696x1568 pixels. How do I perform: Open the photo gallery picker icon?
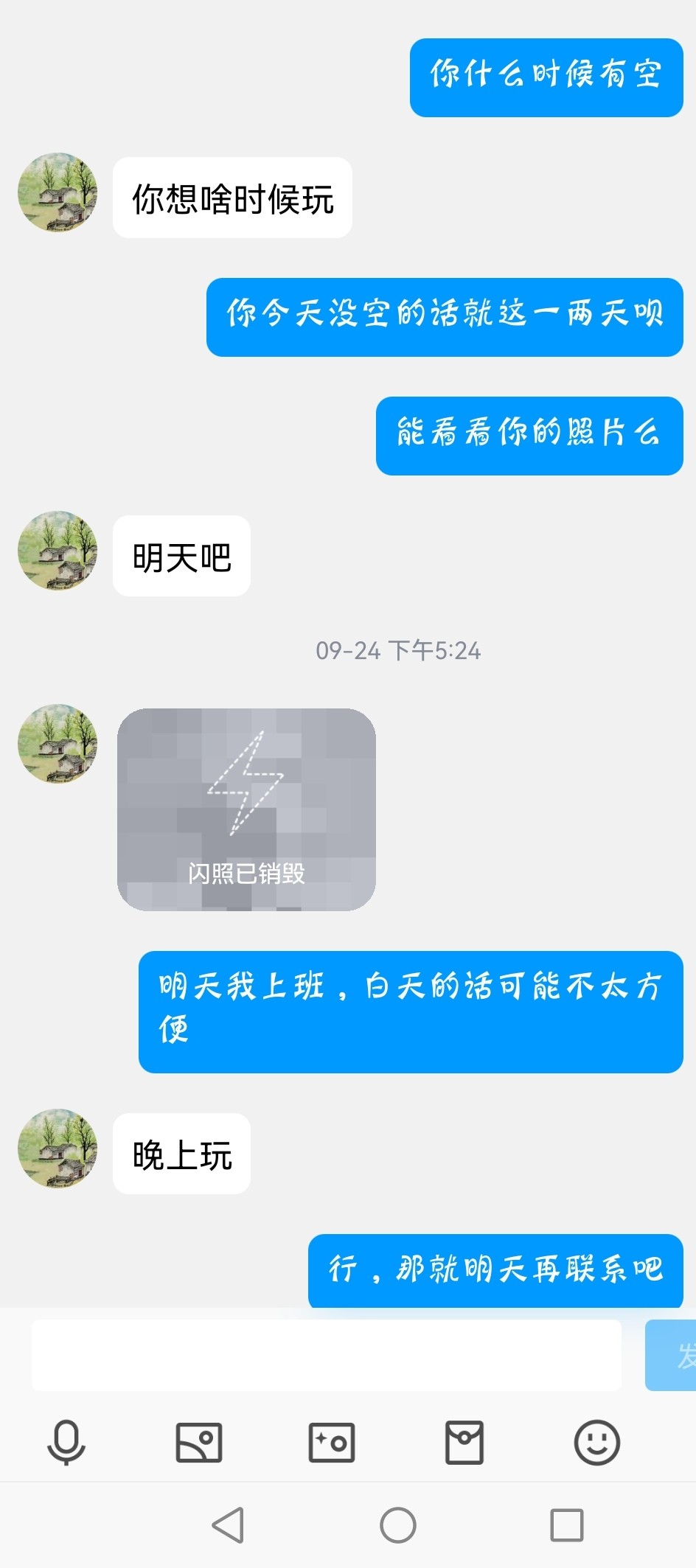(x=199, y=1442)
